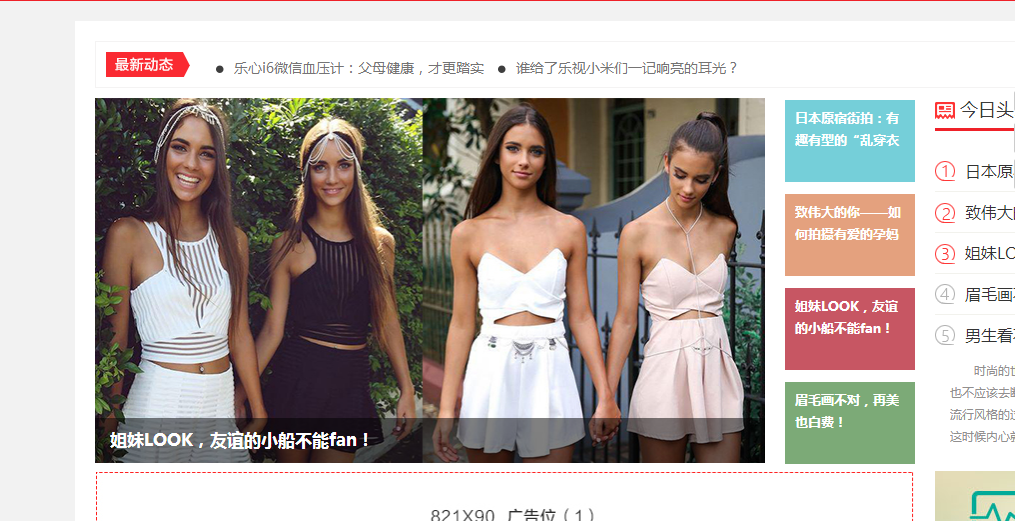The image size is (1015, 521).
Task: Open ranked headline number 3 姐妹LO
Action: tap(988, 254)
